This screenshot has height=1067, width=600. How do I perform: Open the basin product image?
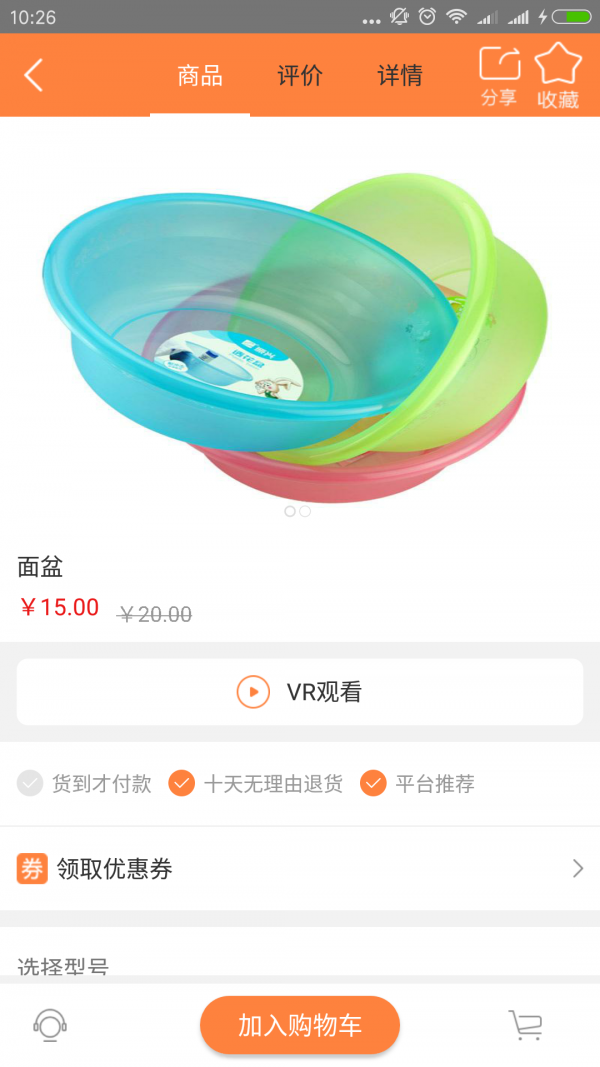(x=300, y=320)
